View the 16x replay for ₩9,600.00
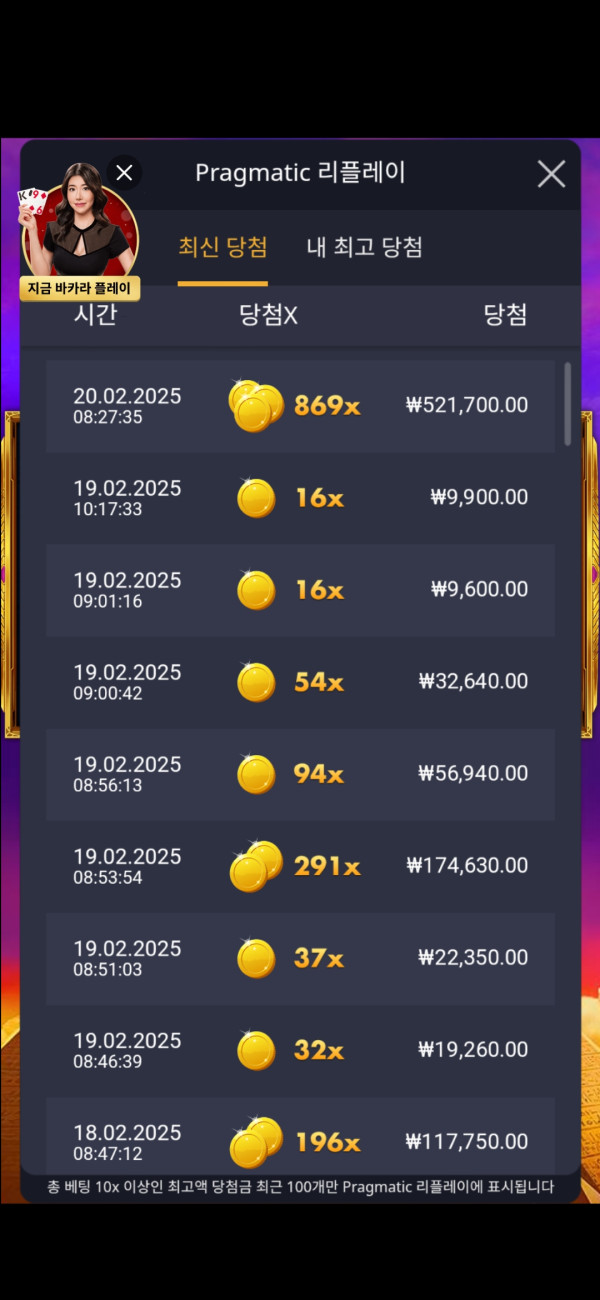 300,589
